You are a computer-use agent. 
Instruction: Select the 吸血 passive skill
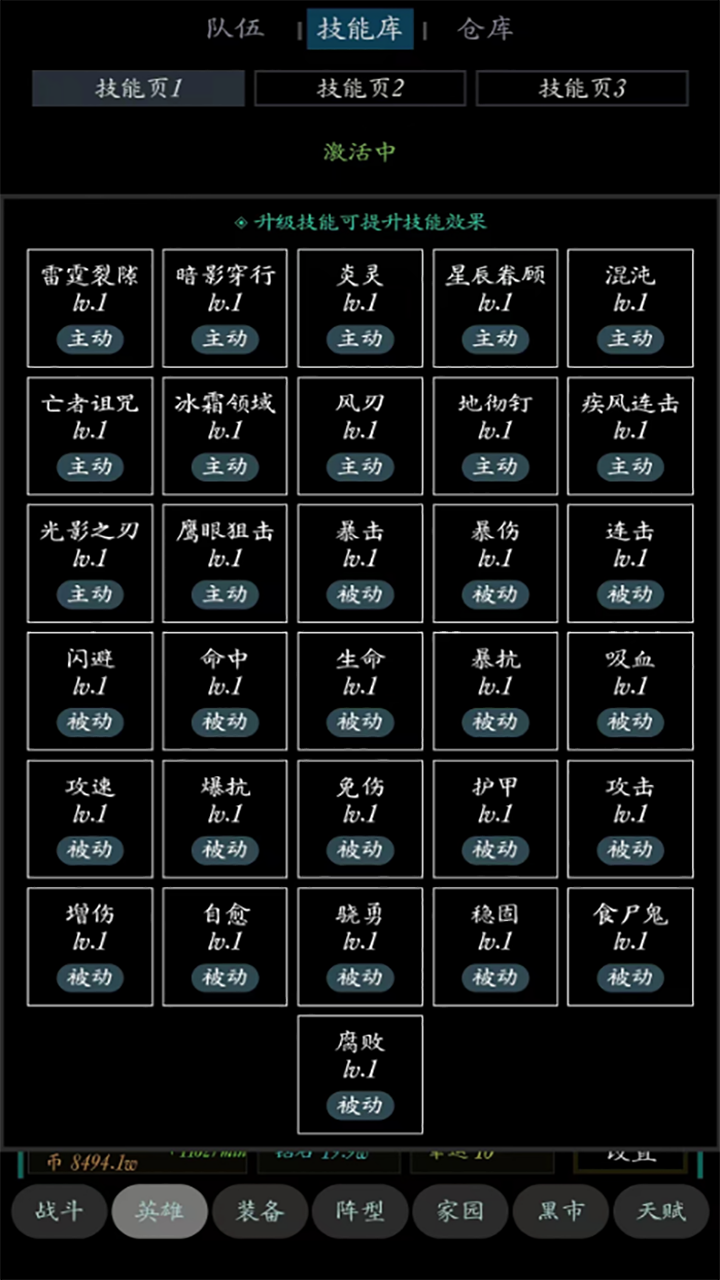[x=630, y=691]
